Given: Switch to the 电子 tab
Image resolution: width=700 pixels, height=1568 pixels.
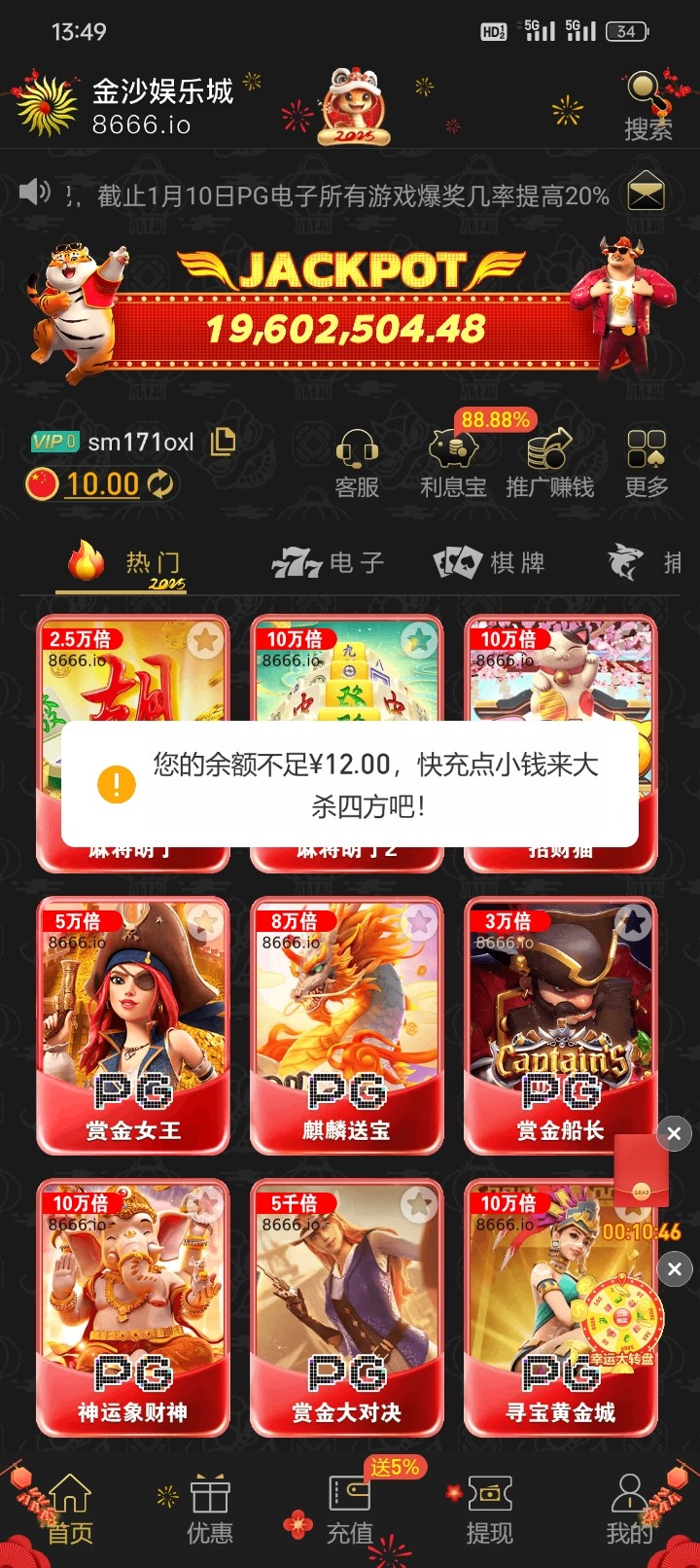Looking at the screenshot, I should tap(329, 562).
